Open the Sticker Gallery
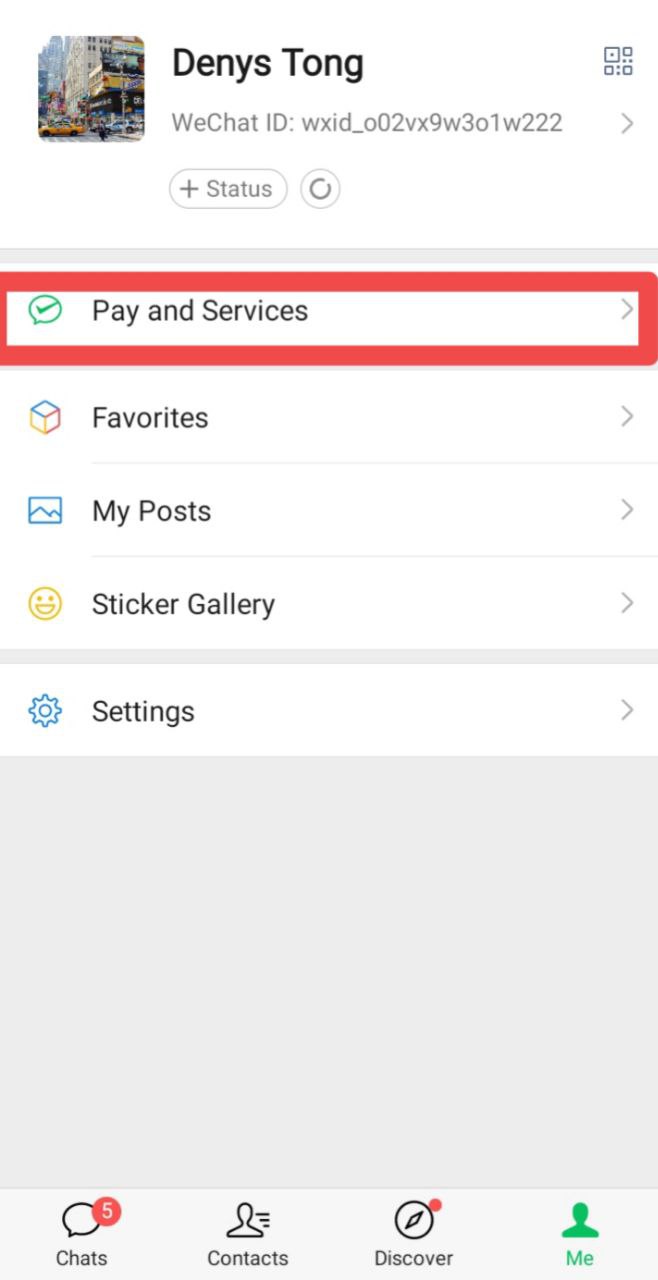 point(328,604)
